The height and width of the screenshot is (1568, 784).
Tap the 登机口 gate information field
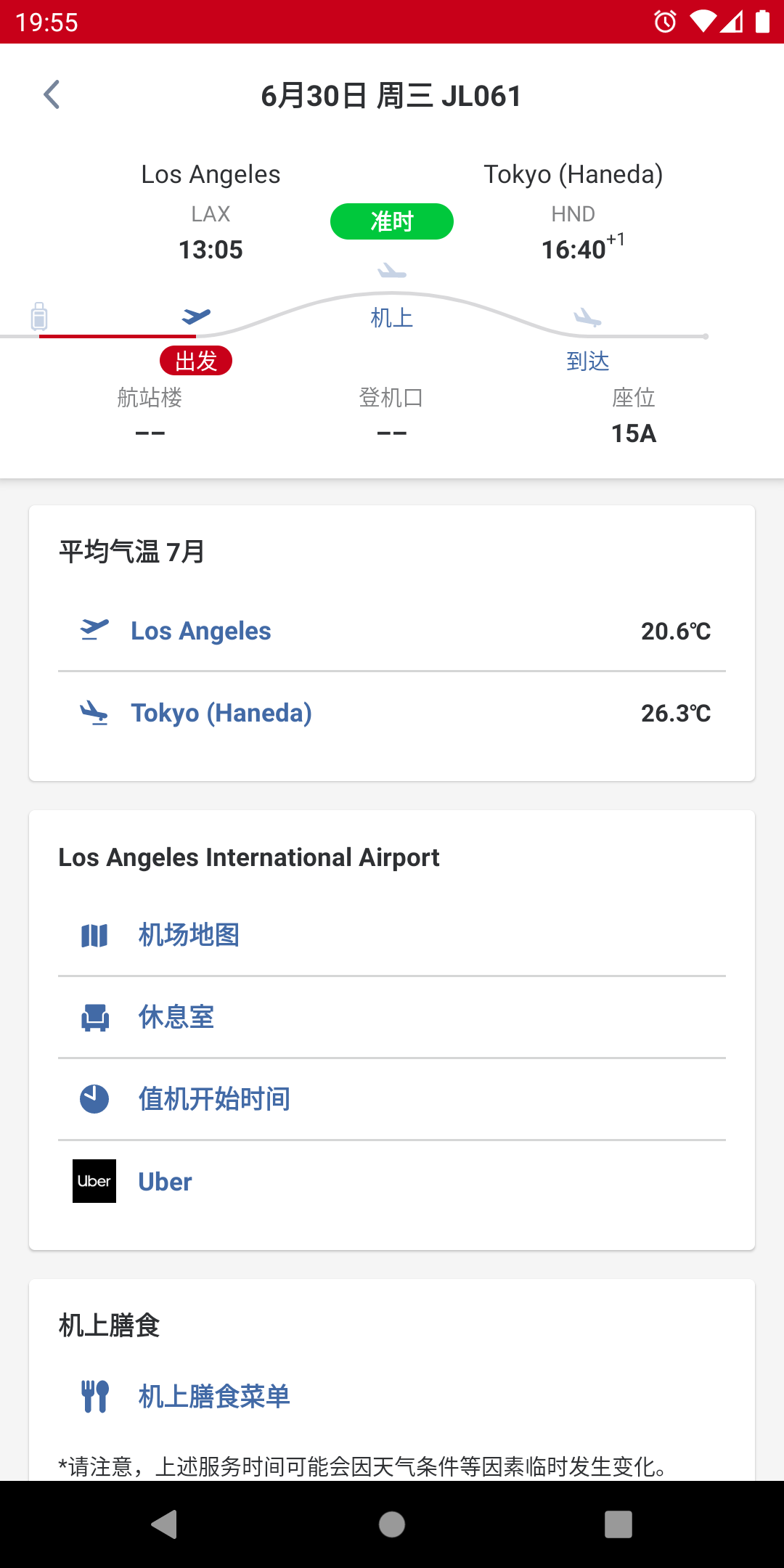click(391, 415)
